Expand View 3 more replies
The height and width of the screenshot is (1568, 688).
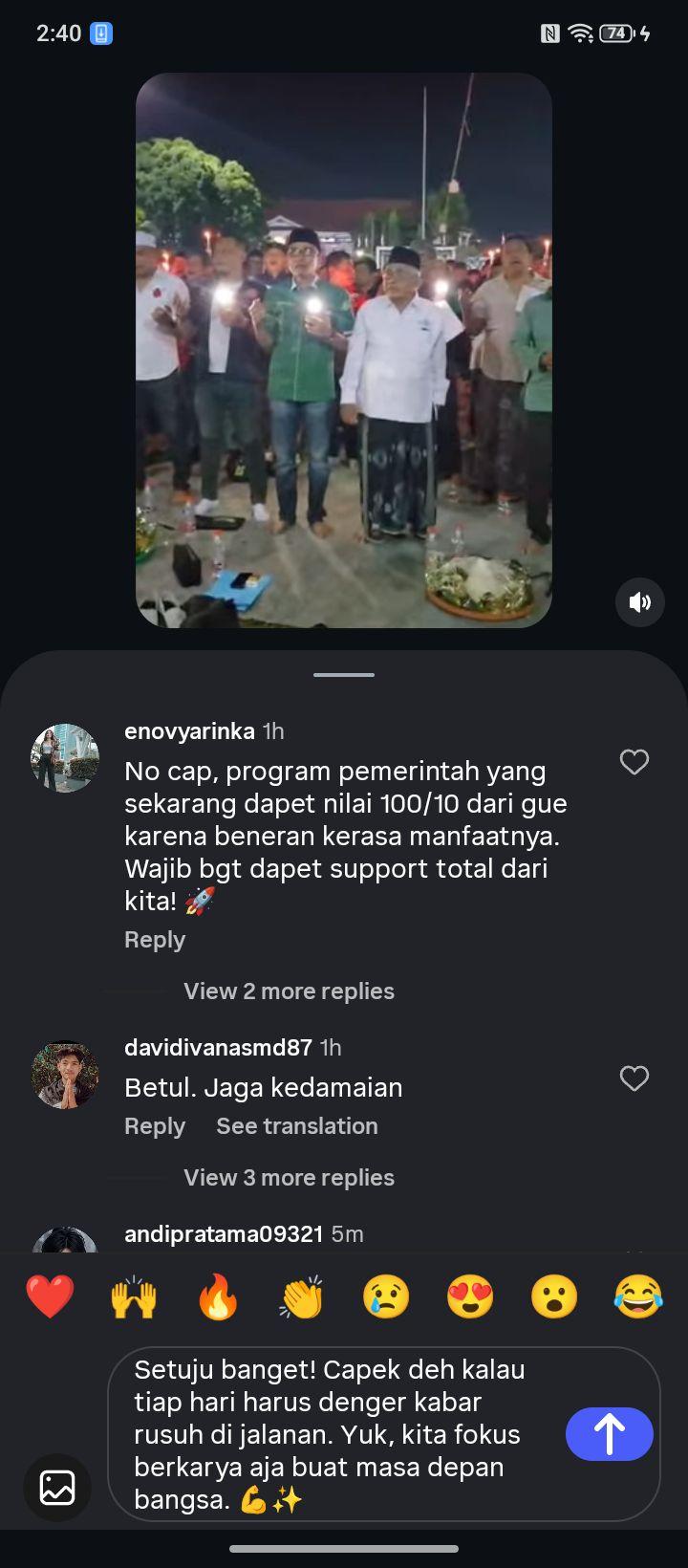[x=289, y=1178]
